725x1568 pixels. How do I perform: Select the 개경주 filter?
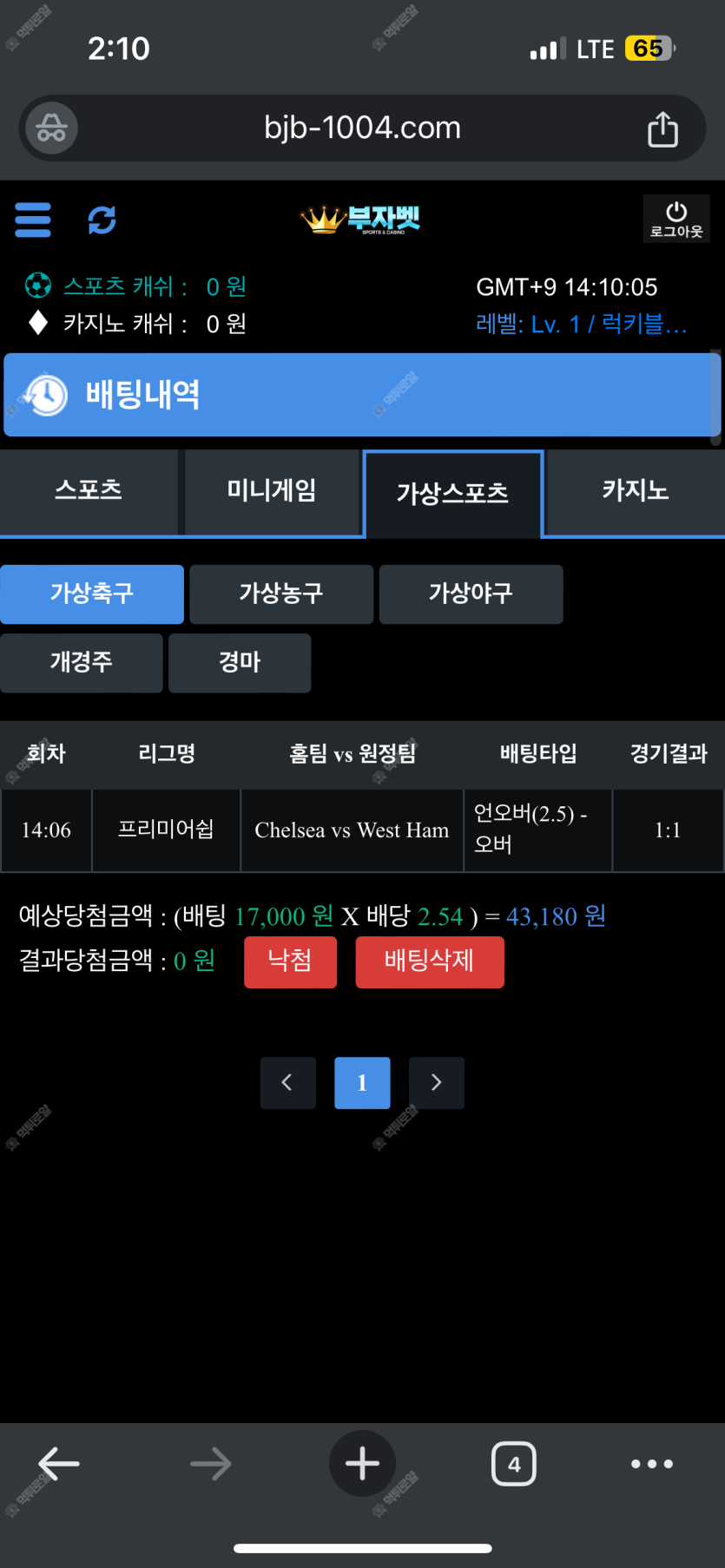pos(82,662)
